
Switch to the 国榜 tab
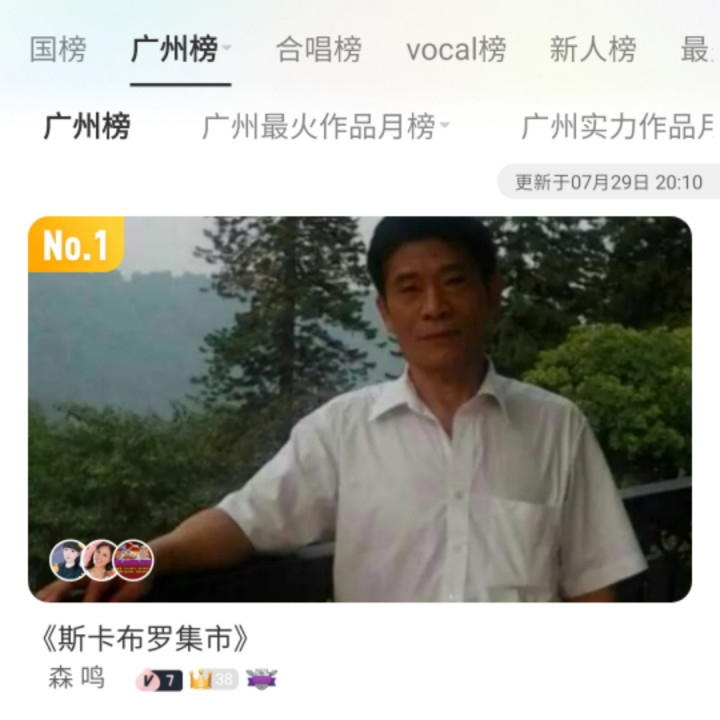tap(58, 49)
